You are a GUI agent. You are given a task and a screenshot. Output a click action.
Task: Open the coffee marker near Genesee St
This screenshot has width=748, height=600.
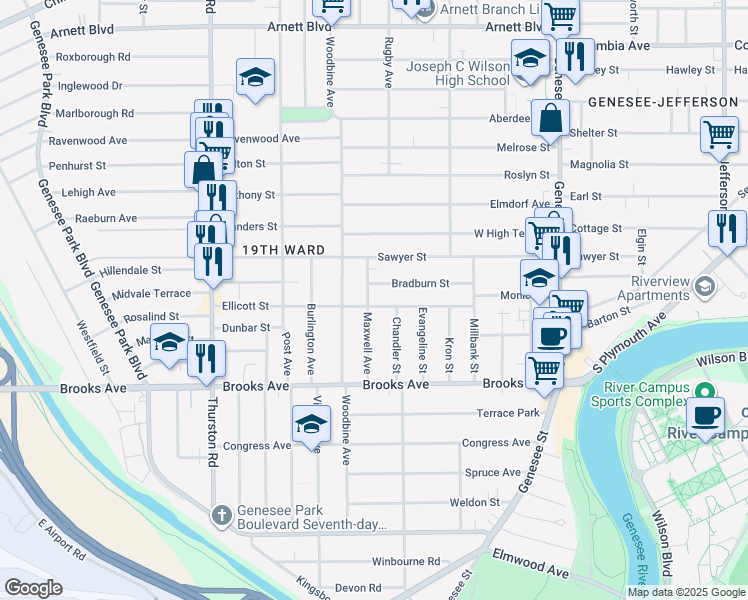pos(550,334)
